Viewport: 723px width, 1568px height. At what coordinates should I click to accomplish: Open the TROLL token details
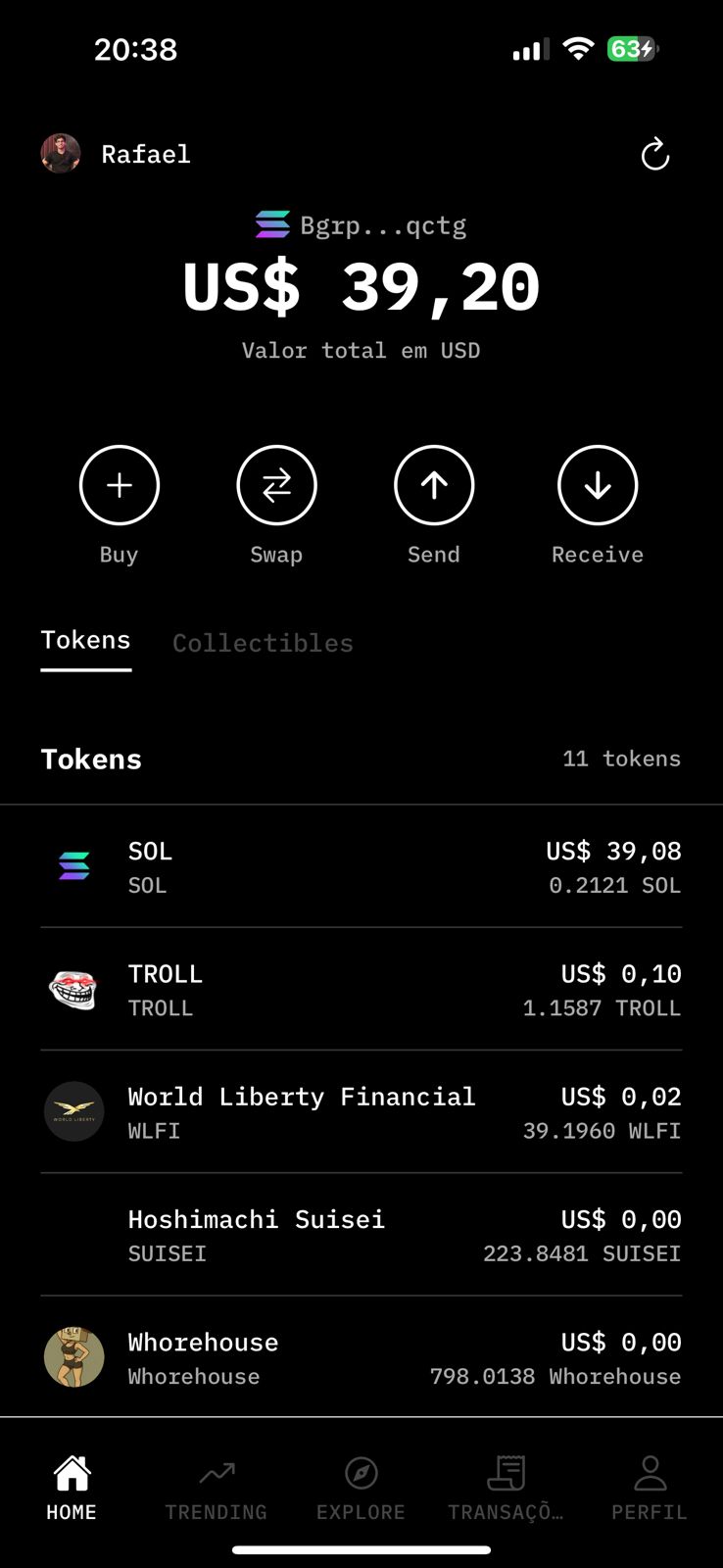tap(361, 989)
